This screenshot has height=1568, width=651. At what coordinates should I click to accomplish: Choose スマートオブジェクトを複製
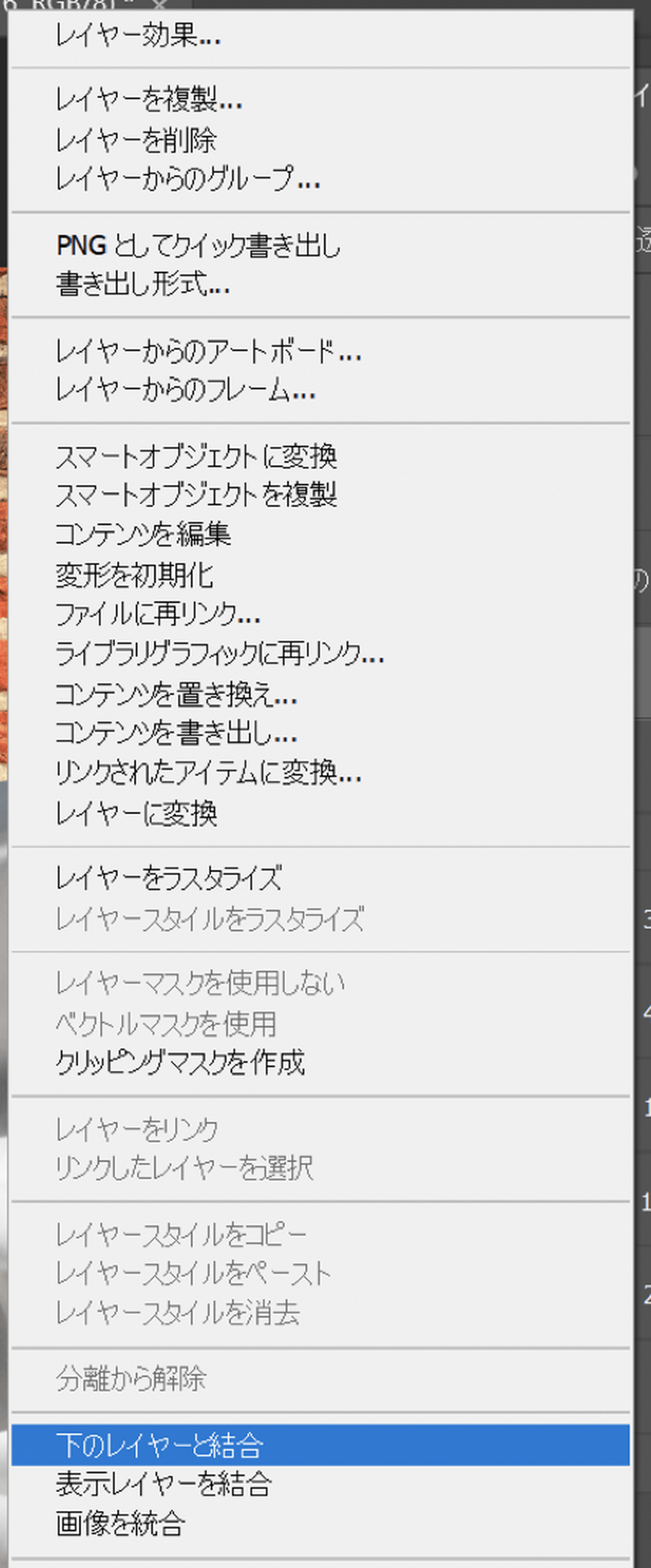pos(196,495)
